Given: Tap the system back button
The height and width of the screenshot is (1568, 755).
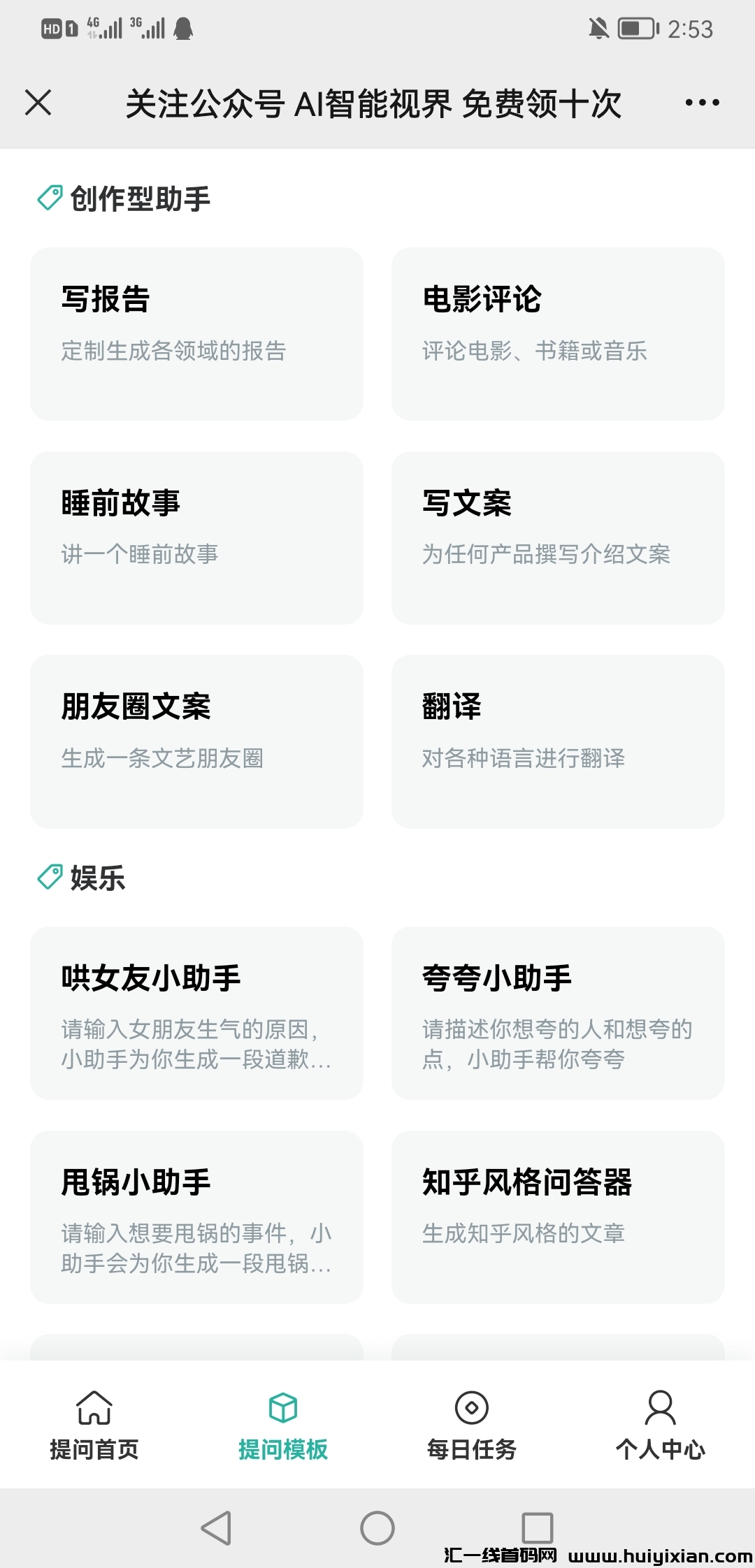Looking at the screenshot, I should pyautogui.click(x=217, y=1527).
